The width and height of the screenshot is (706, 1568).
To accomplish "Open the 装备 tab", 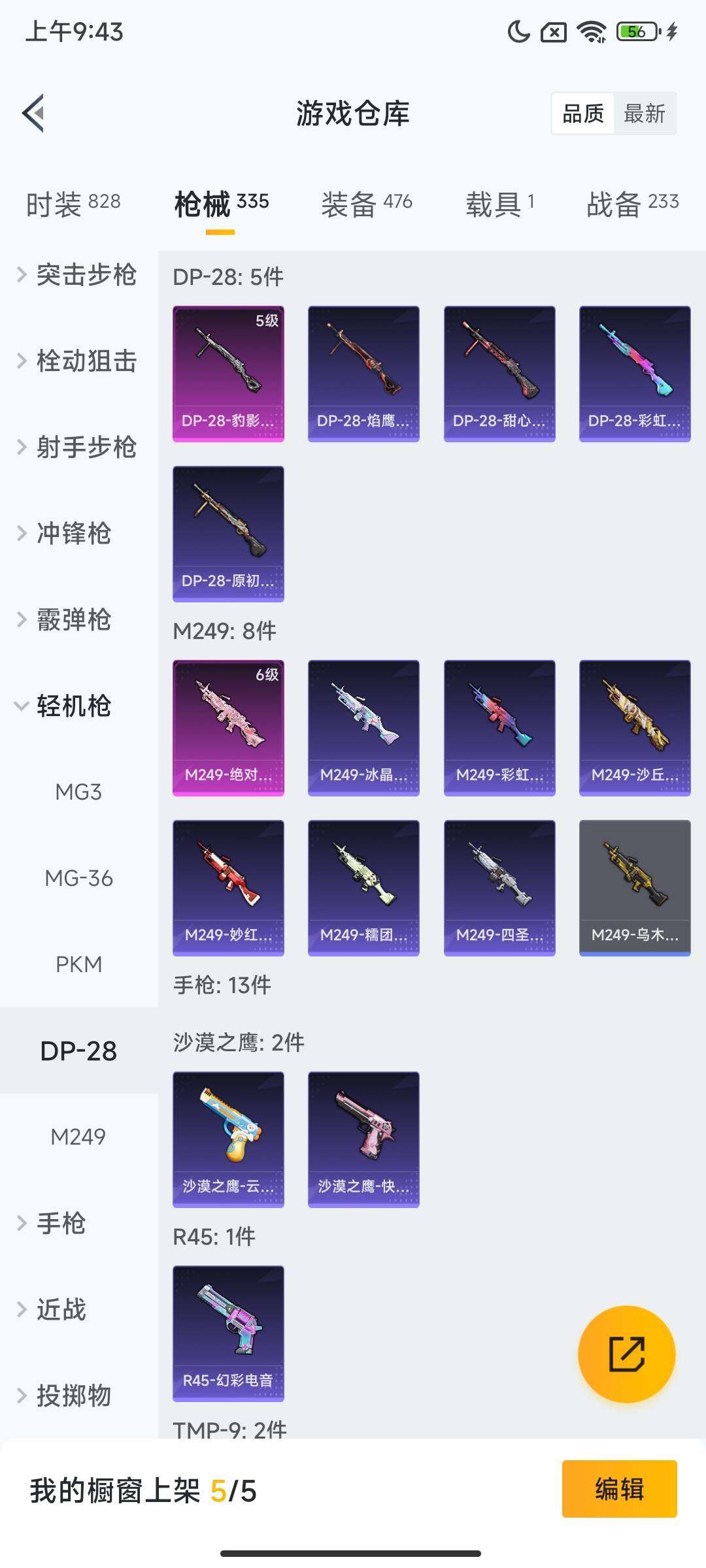I will click(x=366, y=204).
